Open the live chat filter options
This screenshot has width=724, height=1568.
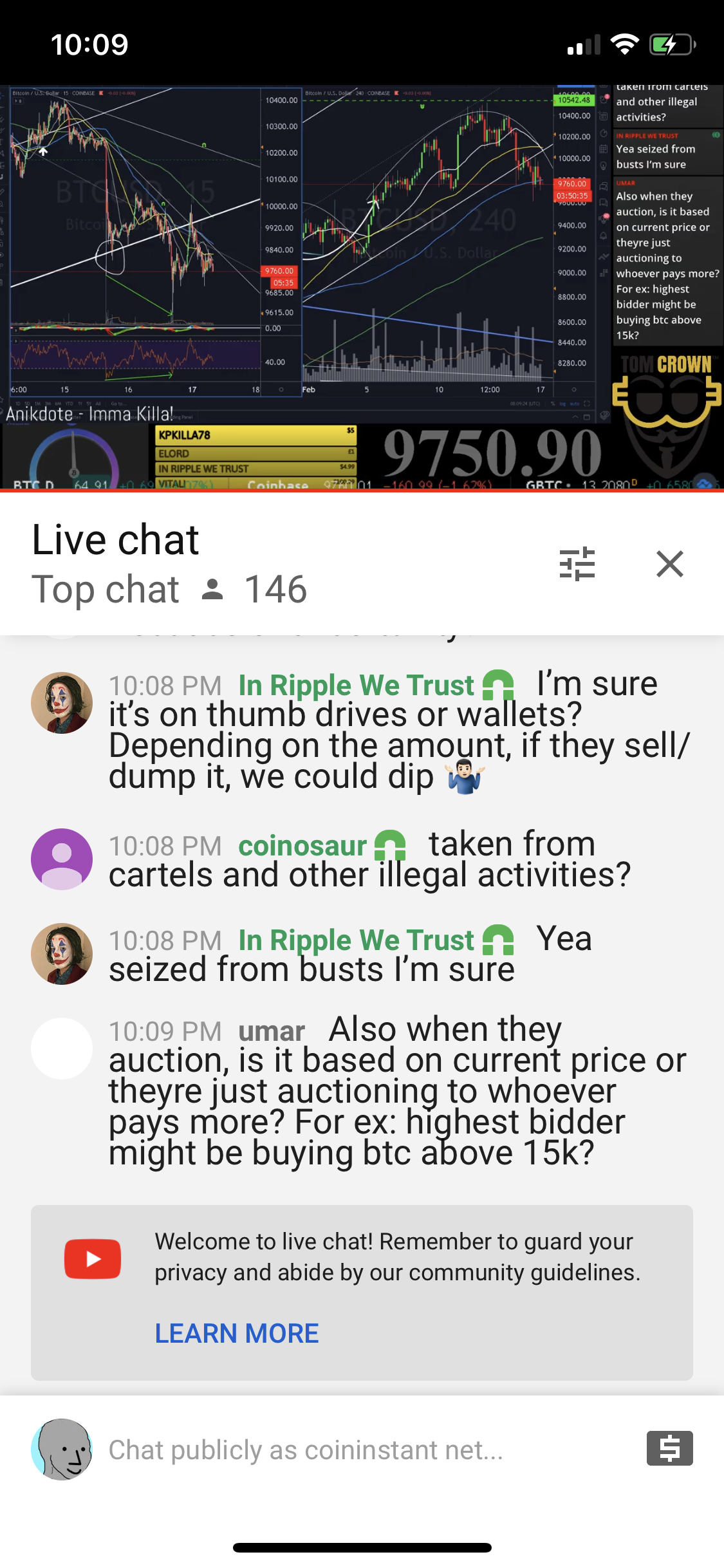click(577, 564)
